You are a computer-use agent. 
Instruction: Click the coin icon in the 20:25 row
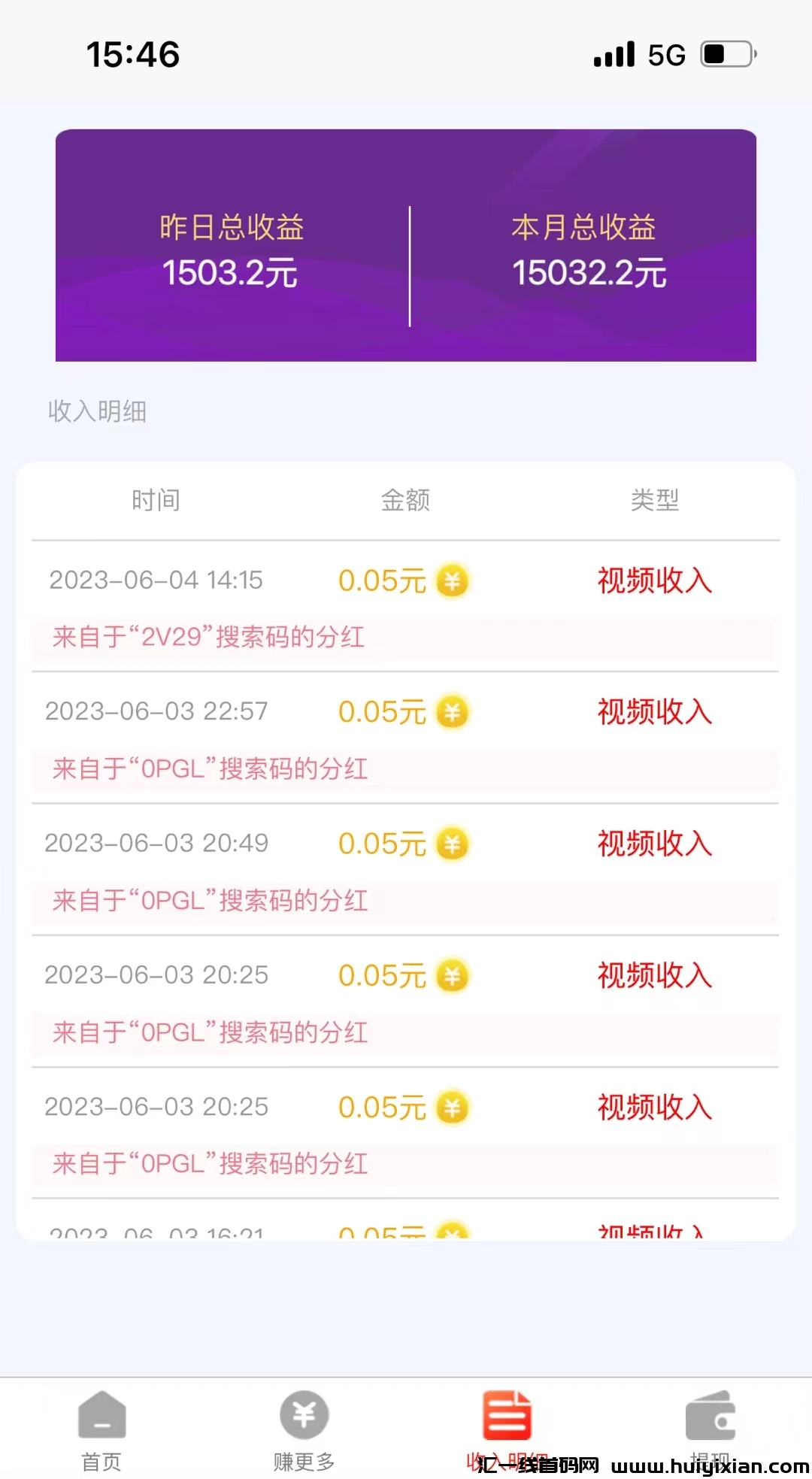click(452, 974)
